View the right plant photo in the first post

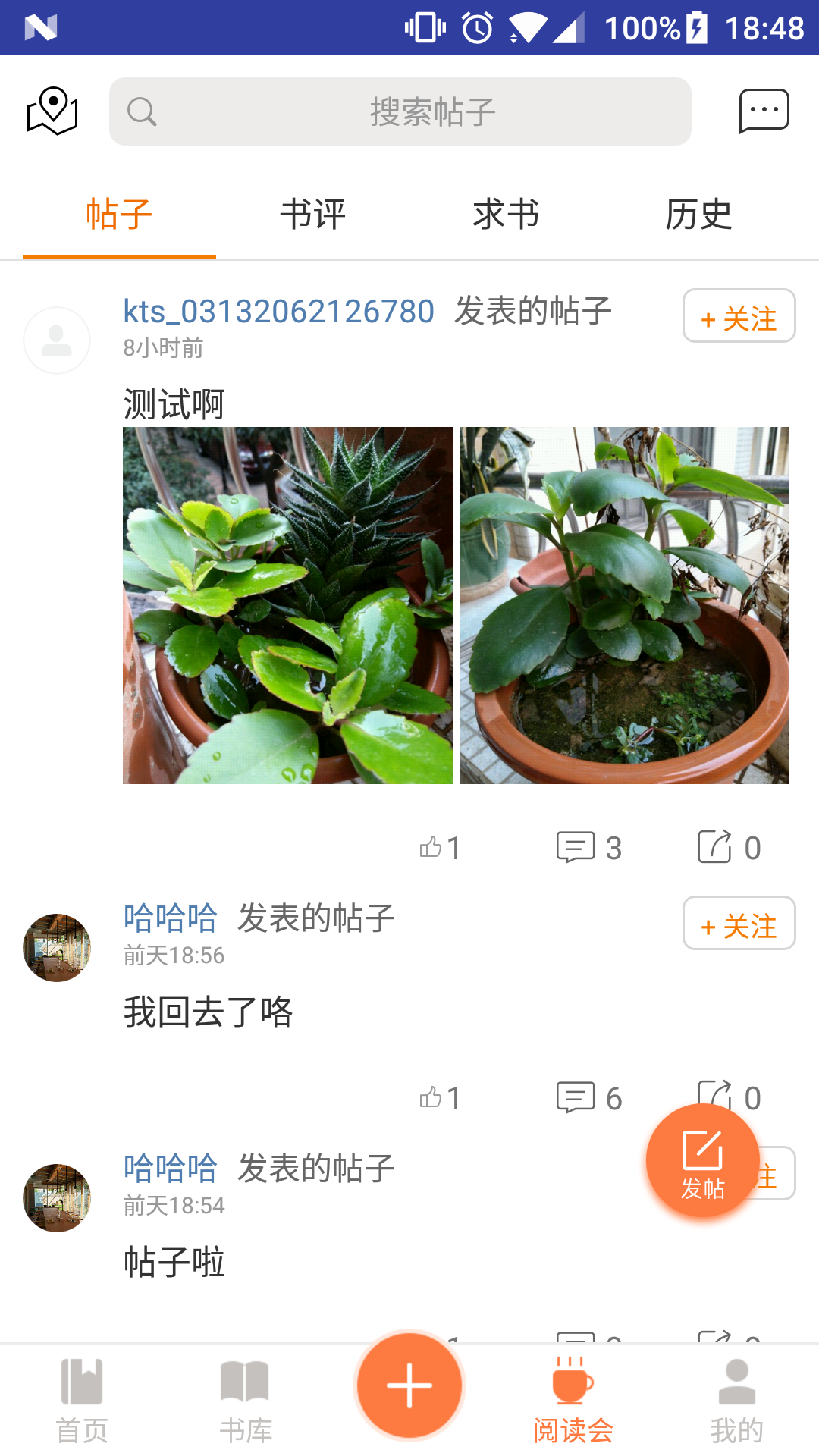pos(623,604)
